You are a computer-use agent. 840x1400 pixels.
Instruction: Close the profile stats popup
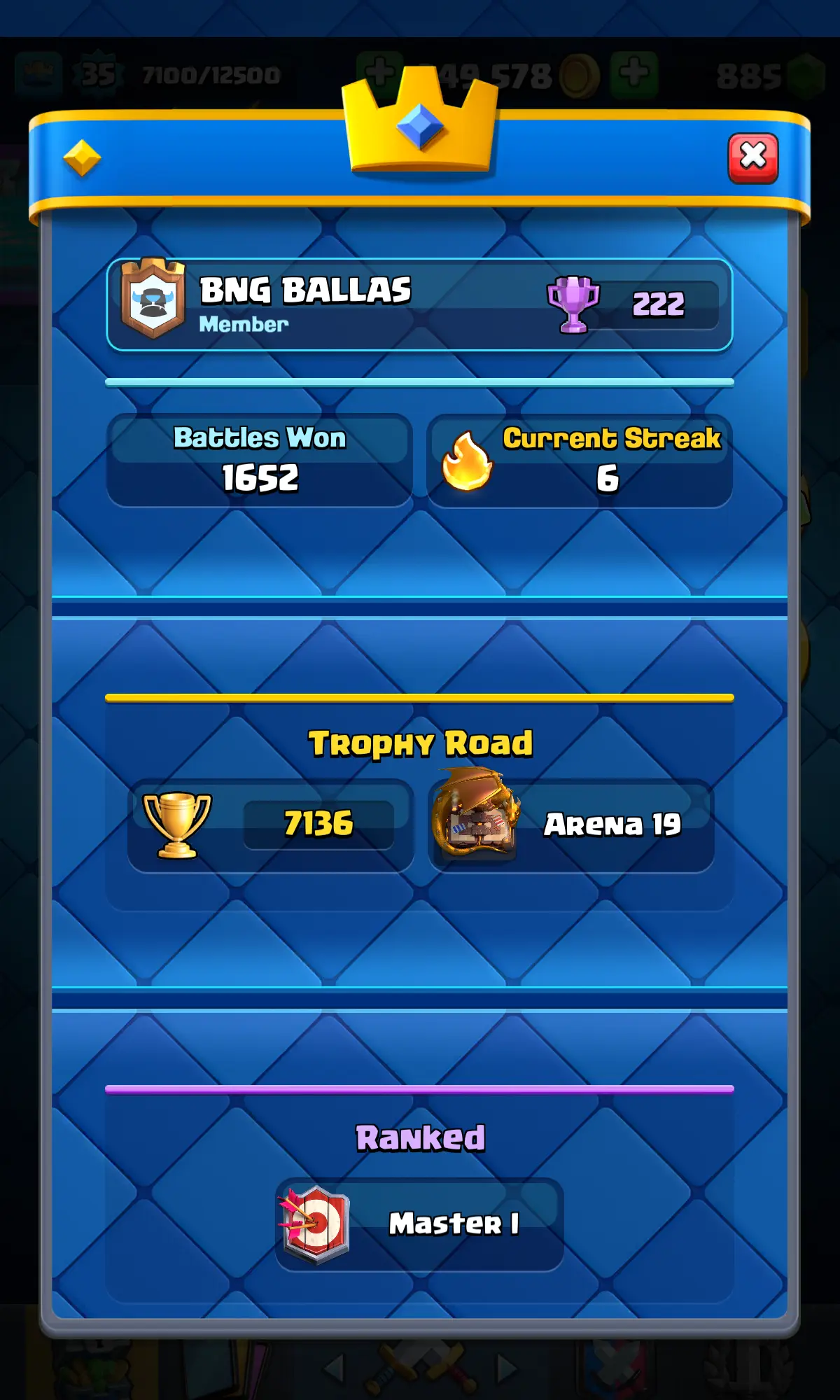752,158
